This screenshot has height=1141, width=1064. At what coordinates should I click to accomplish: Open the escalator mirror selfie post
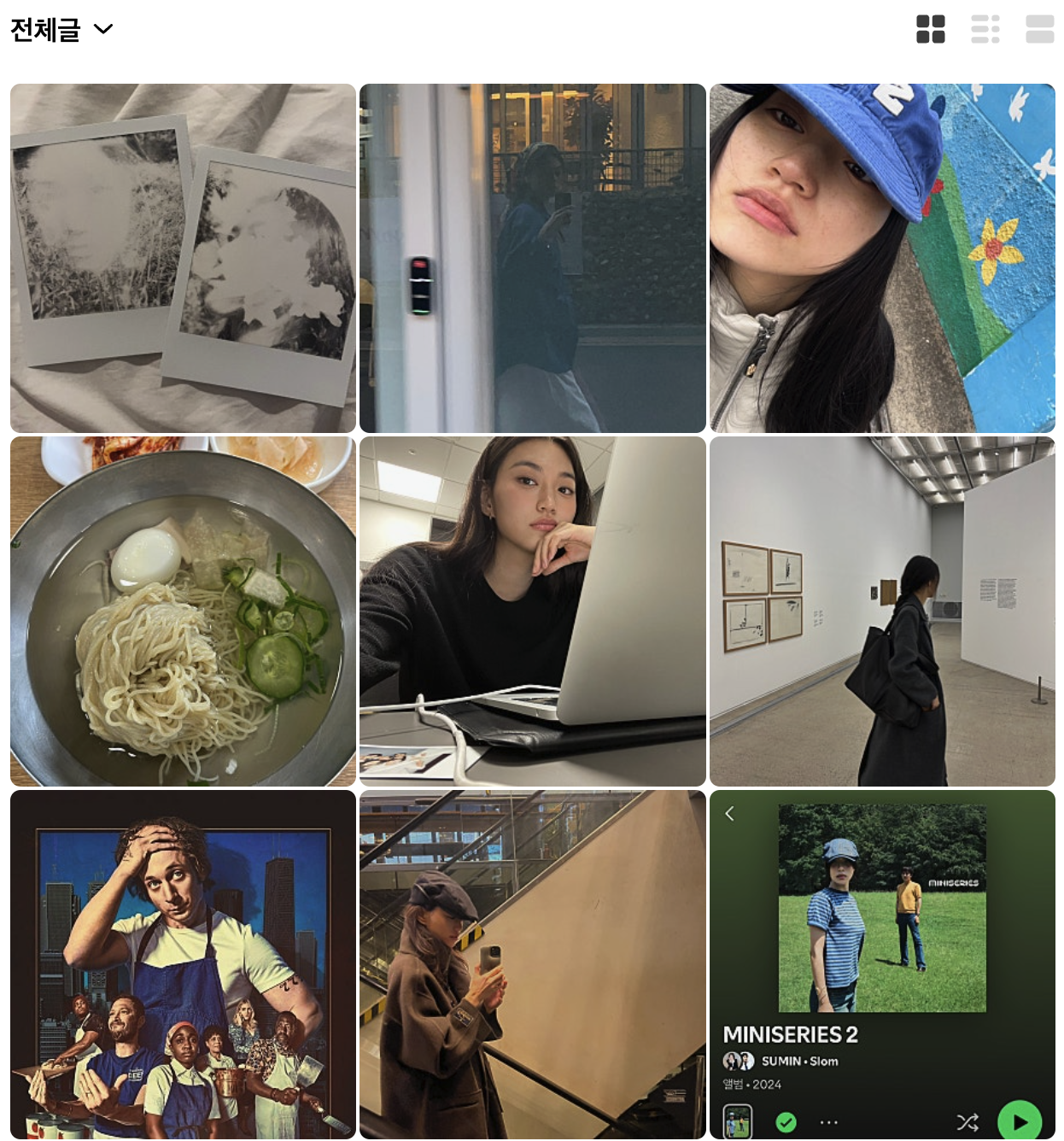[532, 963]
